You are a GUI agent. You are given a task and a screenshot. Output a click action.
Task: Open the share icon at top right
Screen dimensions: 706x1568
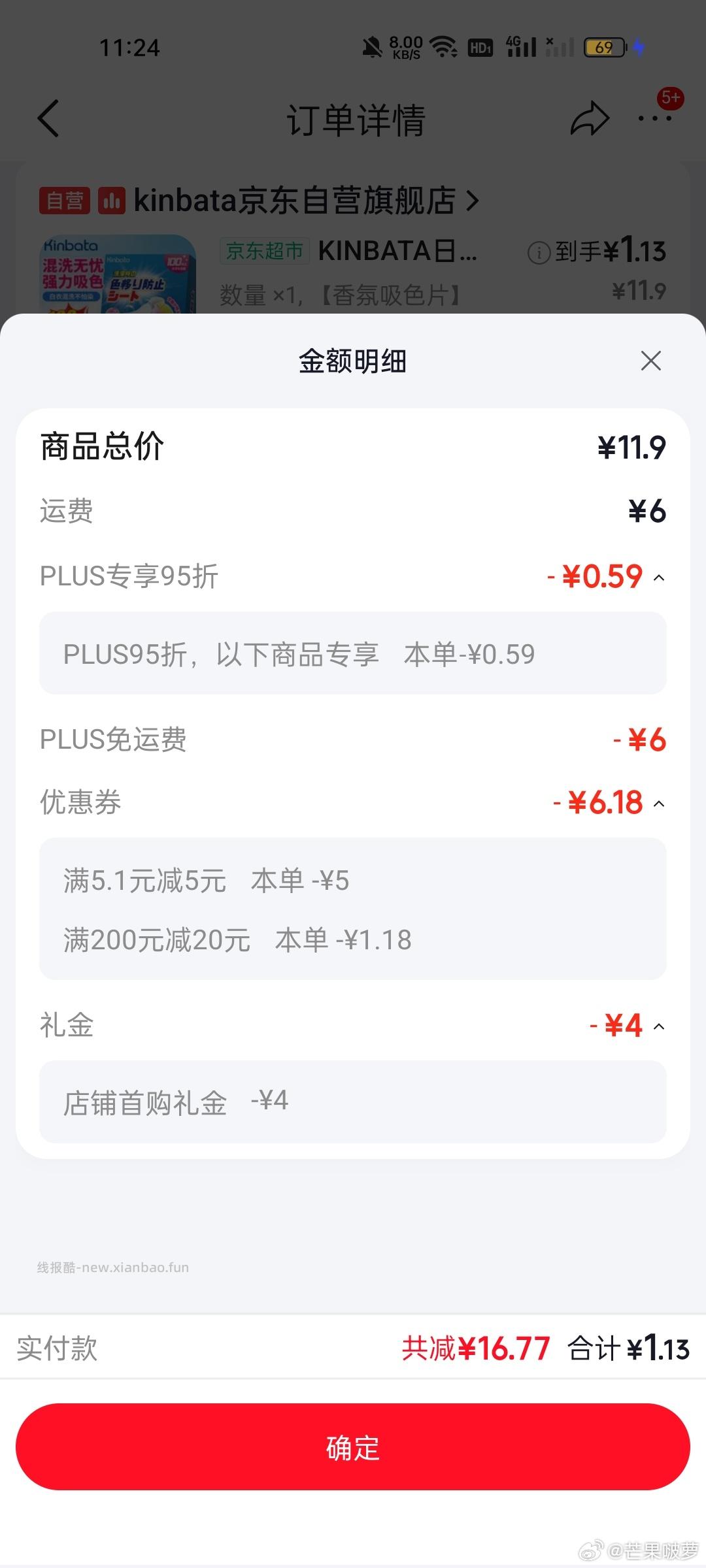pos(589,118)
